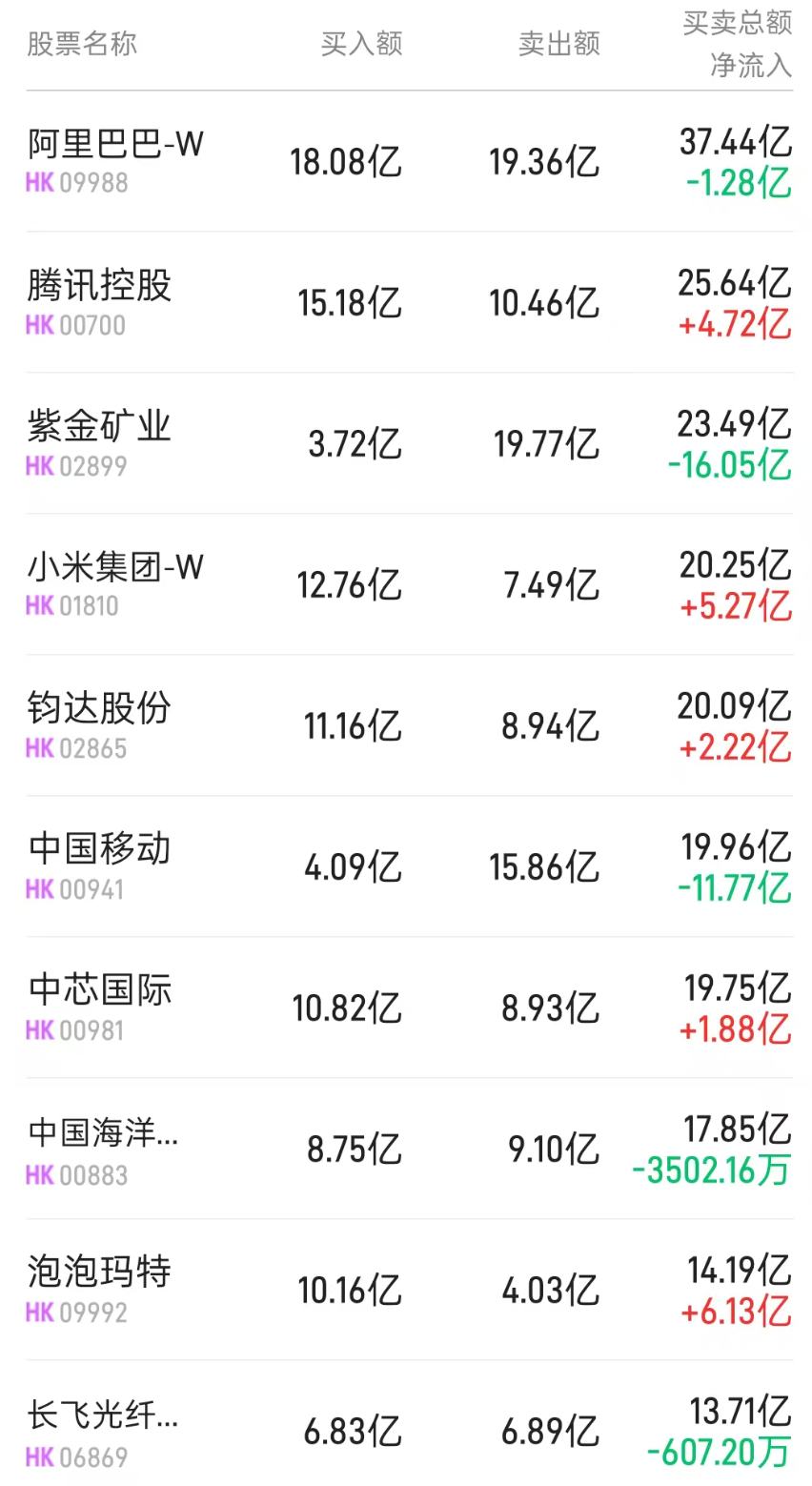View details for 中芯国际

tap(98, 989)
